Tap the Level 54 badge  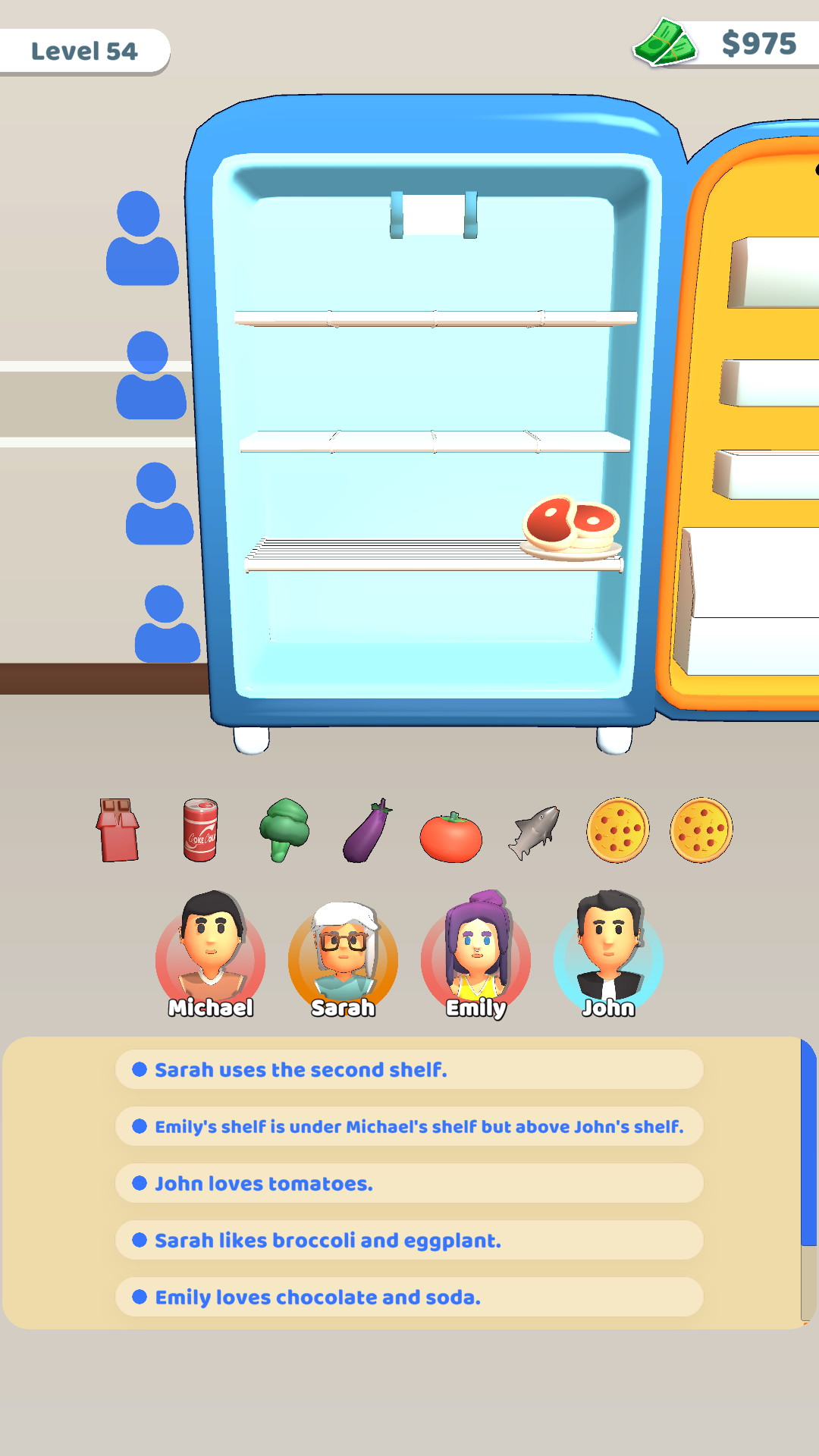(x=83, y=51)
